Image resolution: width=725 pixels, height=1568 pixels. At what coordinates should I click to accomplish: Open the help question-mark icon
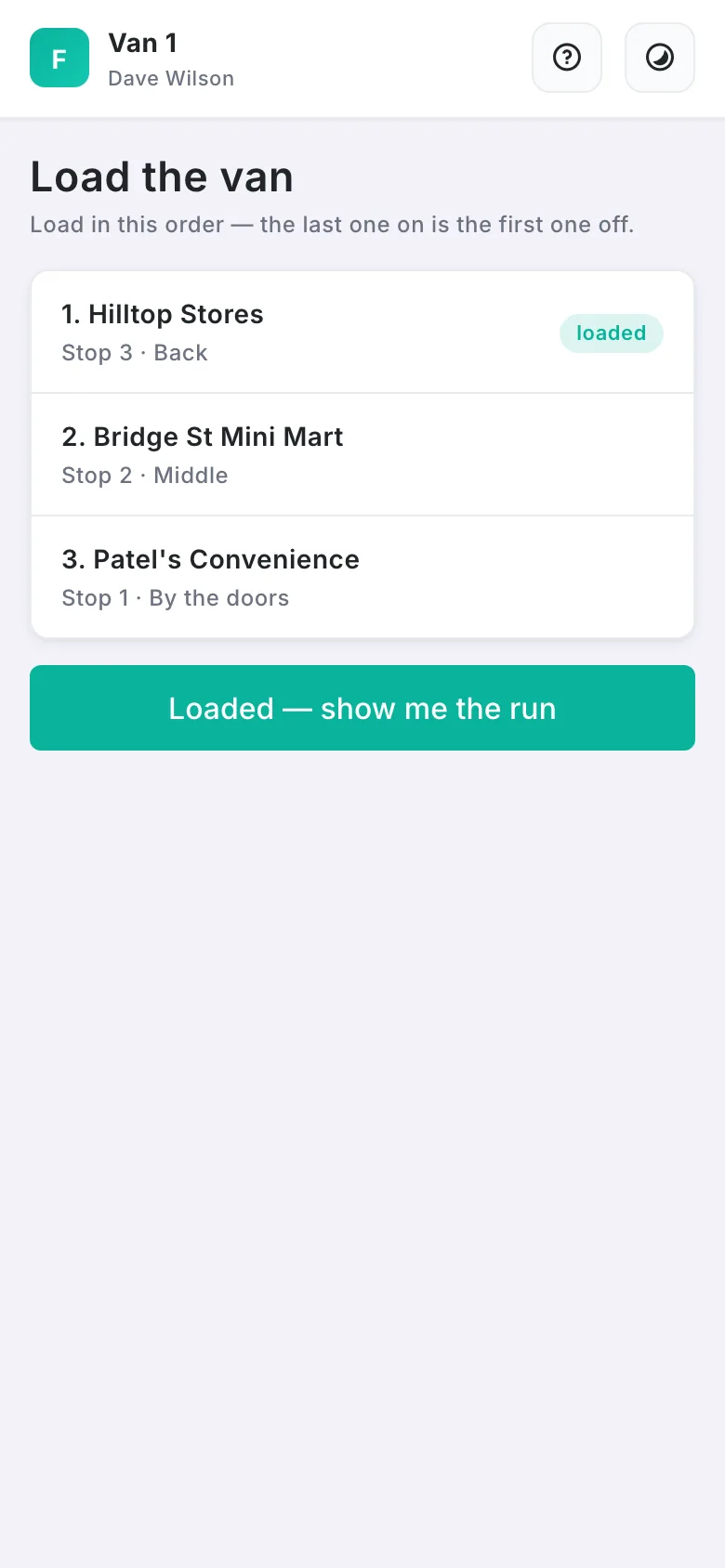pyautogui.click(x=567, y=58)
